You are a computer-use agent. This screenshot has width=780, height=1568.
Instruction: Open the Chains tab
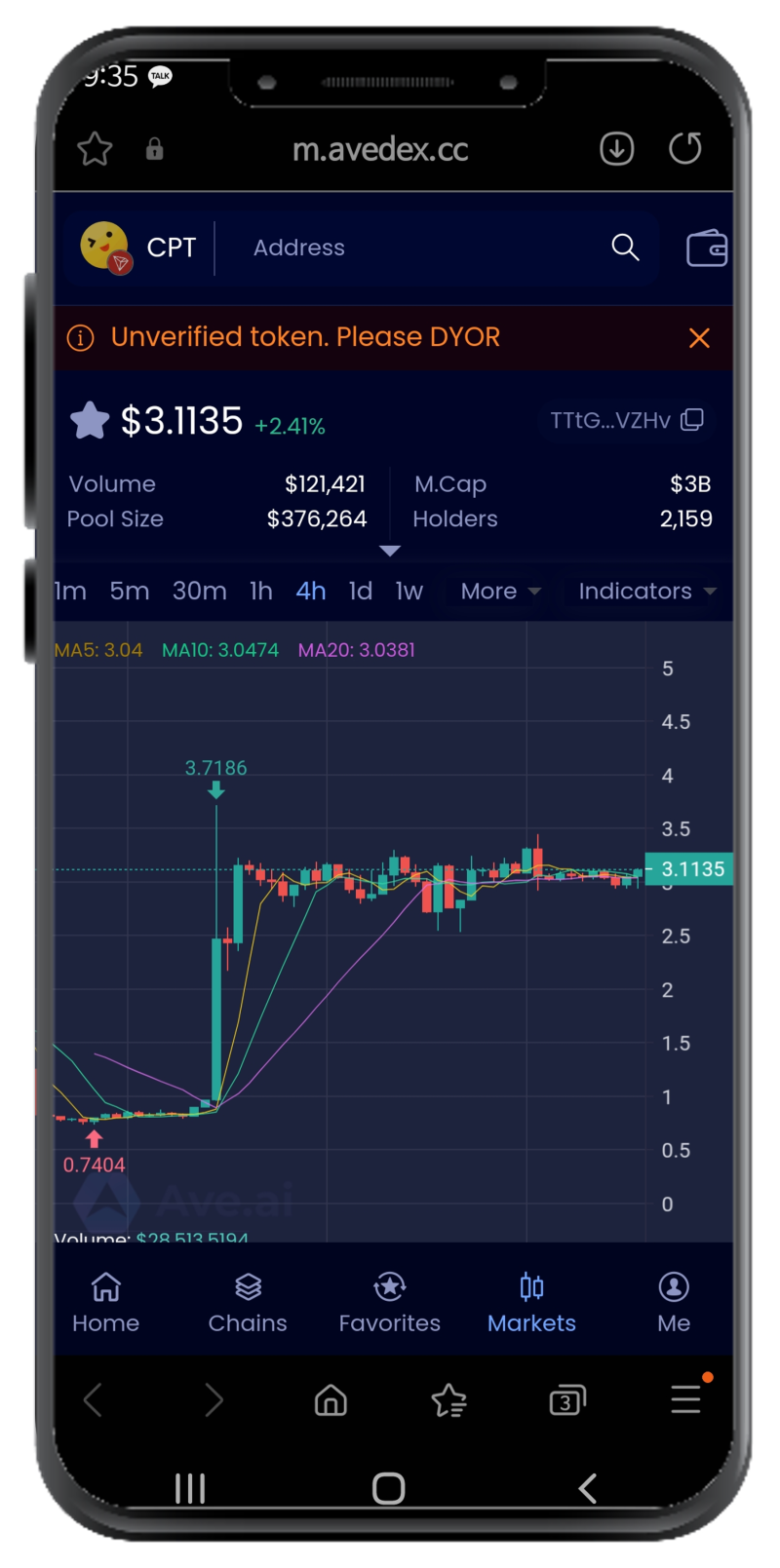pos(248,1302)
